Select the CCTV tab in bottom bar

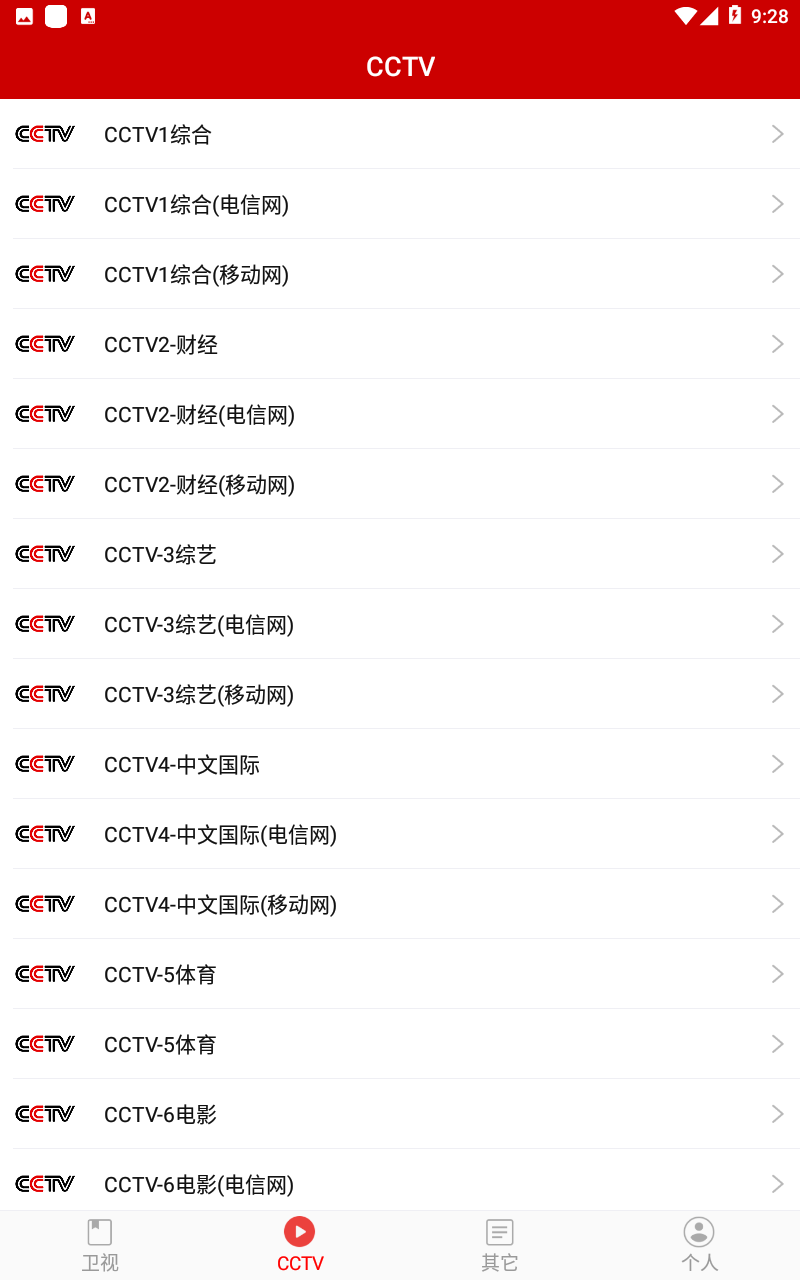(300, 1245)
